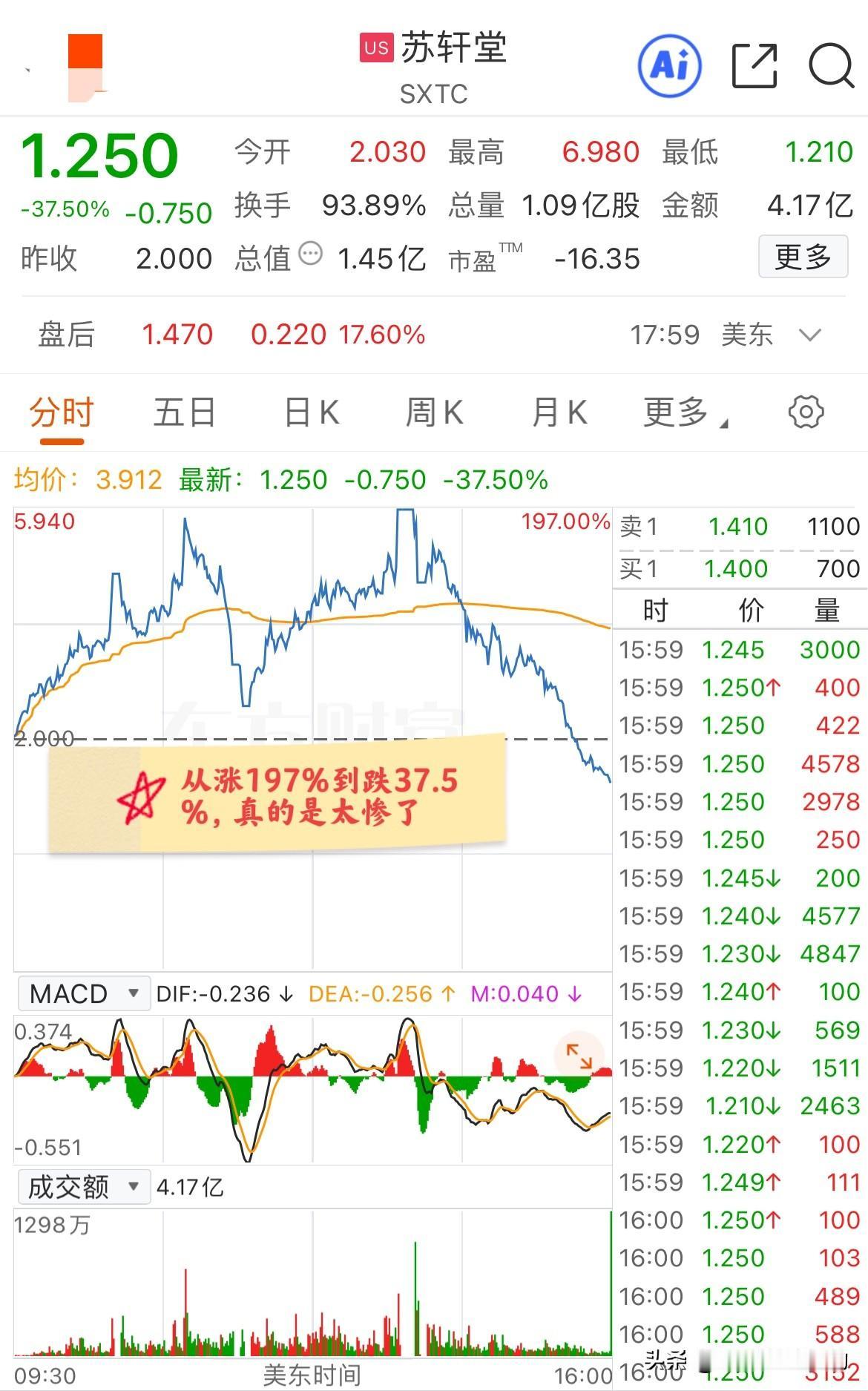The image size is (868, 1391).
Task: Tap the US market badge beside 苏轩堂
Action: tap(375, 48)
